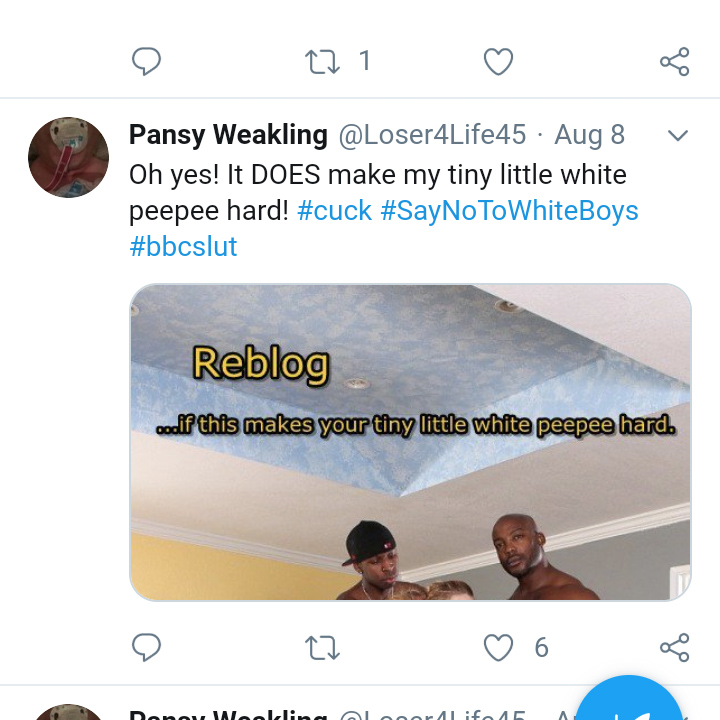This screenshot has height=720, width=720.
Task: Open the @Loser4Life45 profile from the Aug 8 tweet
Action: [432, 135]
